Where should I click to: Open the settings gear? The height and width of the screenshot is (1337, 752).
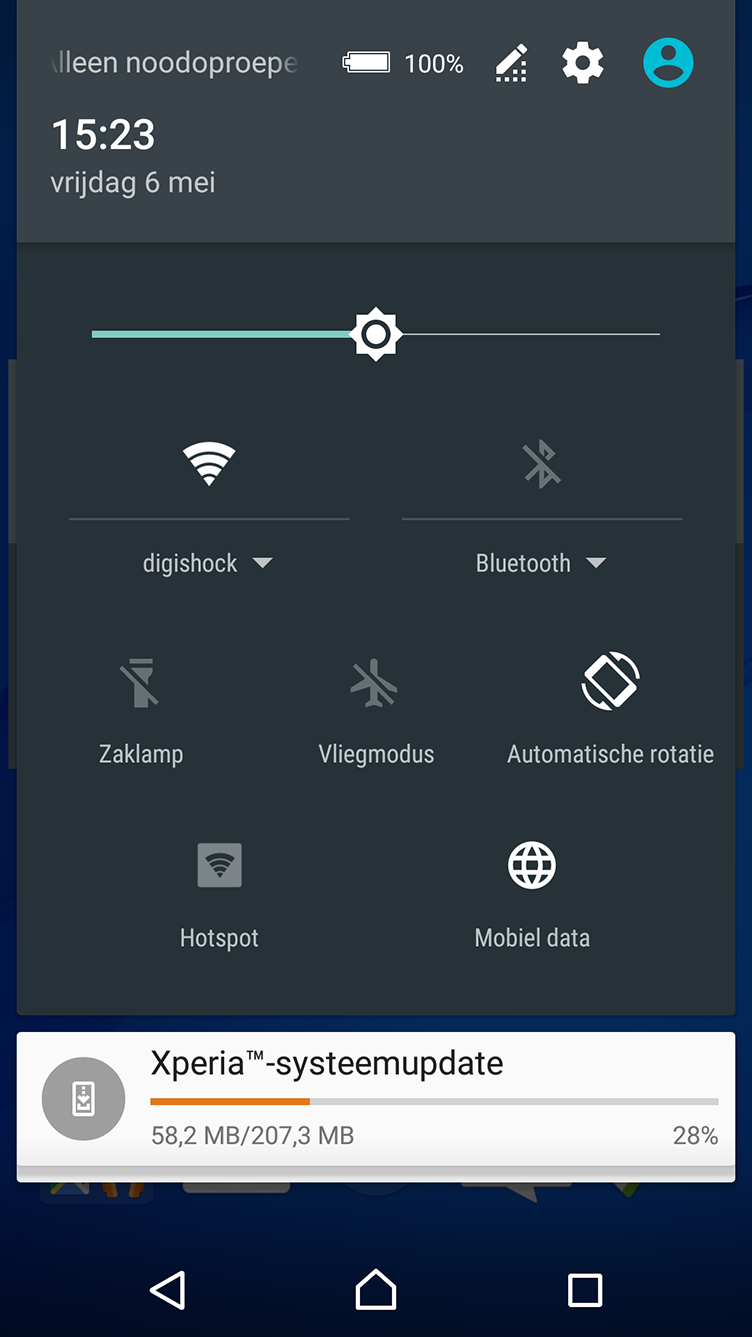click(x=583, y=64)
